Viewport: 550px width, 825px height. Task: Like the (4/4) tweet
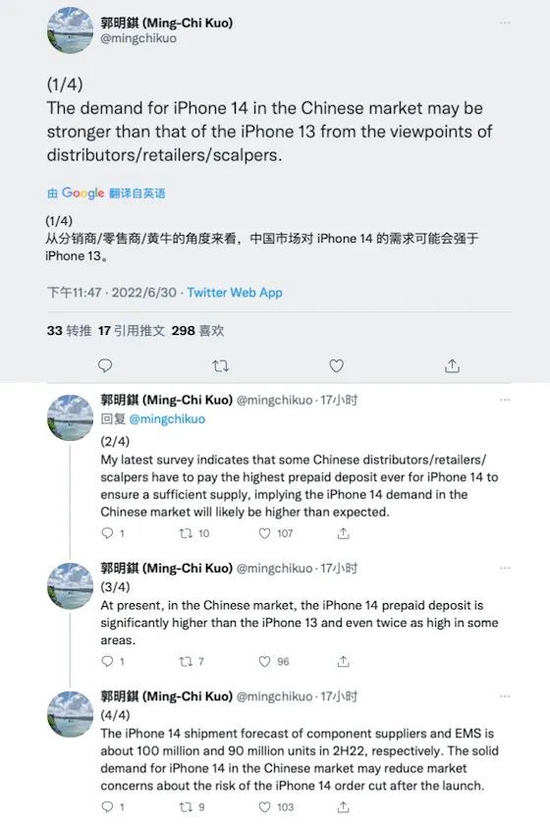(276, 807)
